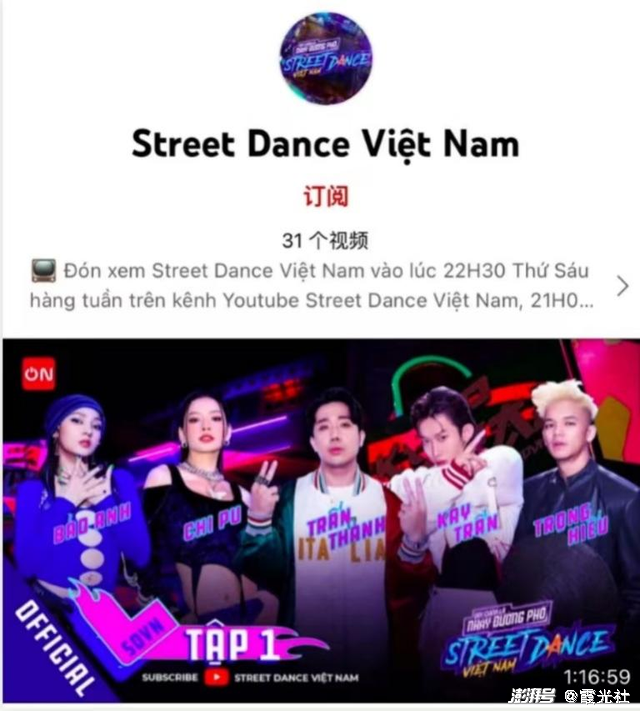The height and width of the screenshot is (711, 640).
Task: Play the Tập 1 episode video
Action: click(320, 520)
